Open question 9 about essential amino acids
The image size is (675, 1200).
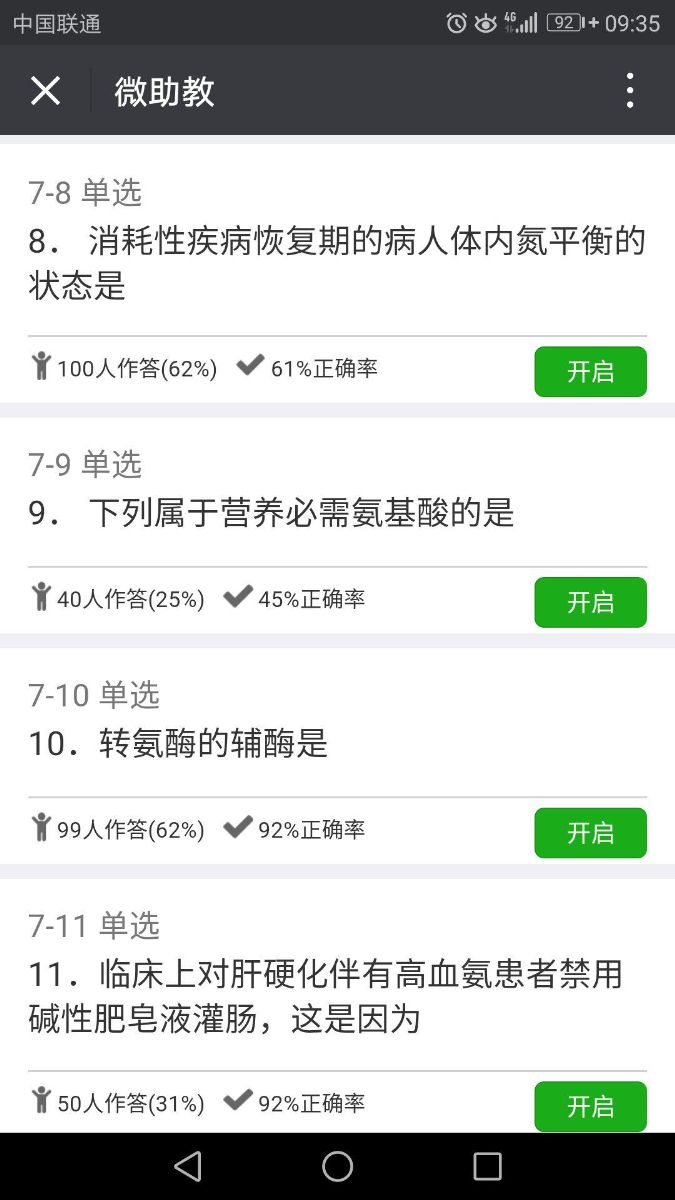[x=300, y=513]
